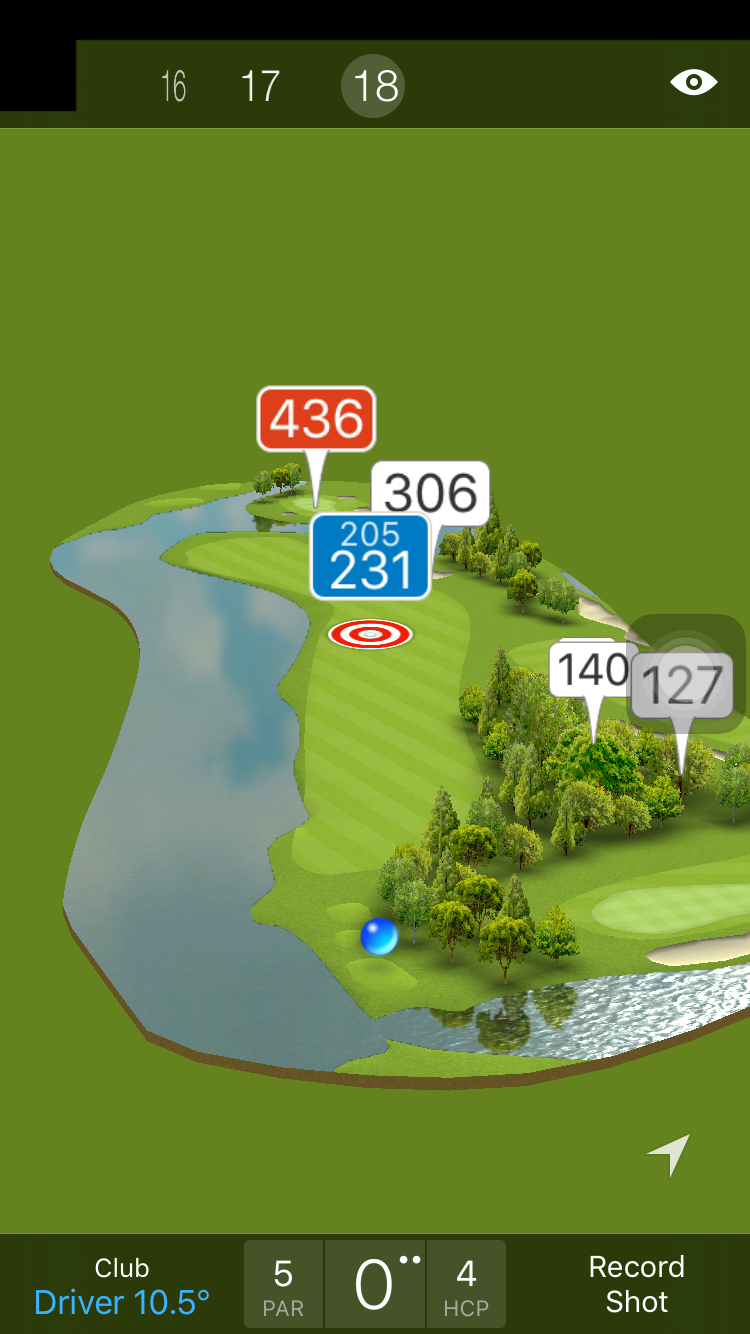
Task: Select the blue 205/231 target marker
Action: (370, 557)
